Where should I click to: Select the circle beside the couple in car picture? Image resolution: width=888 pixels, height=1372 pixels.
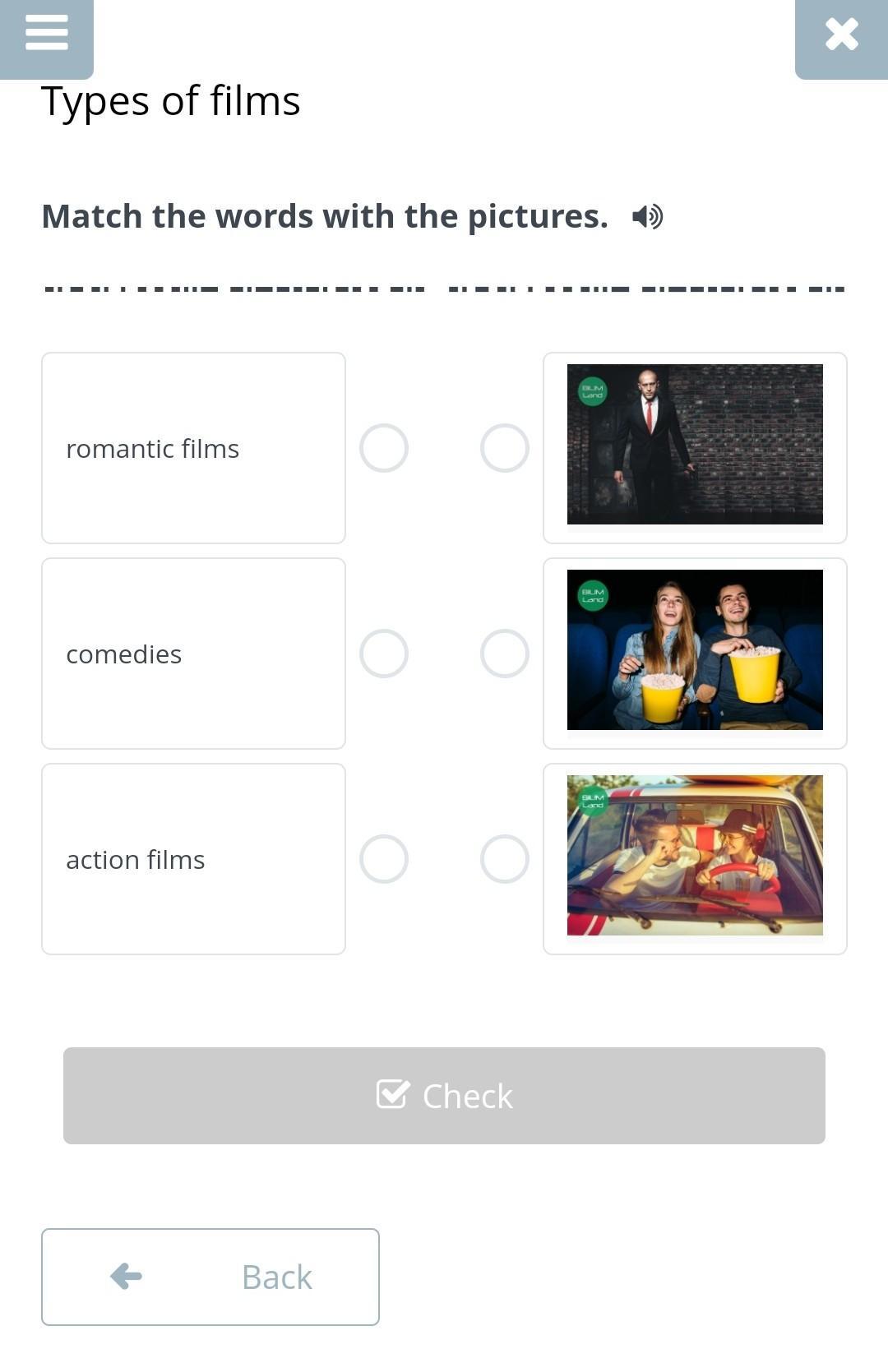tap(505, 859)
